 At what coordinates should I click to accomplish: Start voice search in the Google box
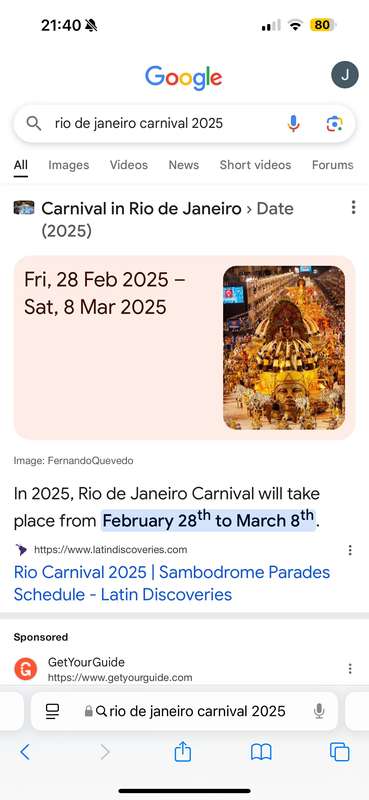293,123
